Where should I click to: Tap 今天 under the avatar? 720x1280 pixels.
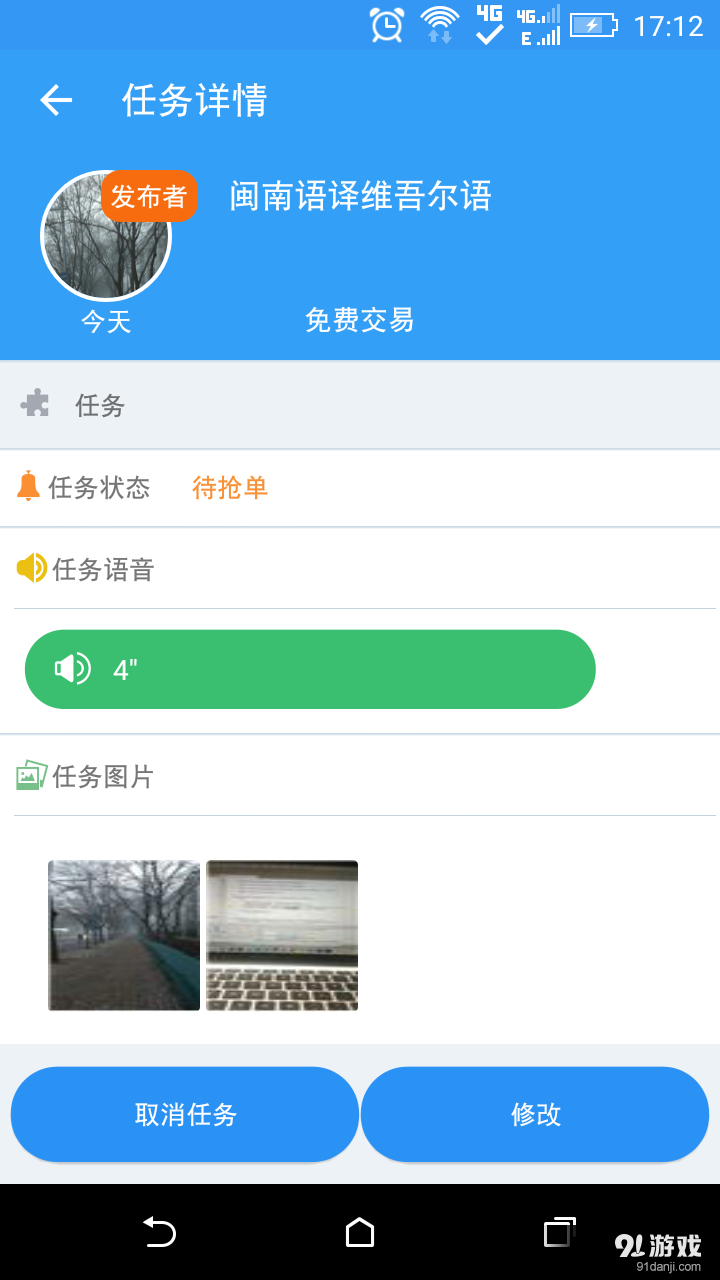pos(106,321)
